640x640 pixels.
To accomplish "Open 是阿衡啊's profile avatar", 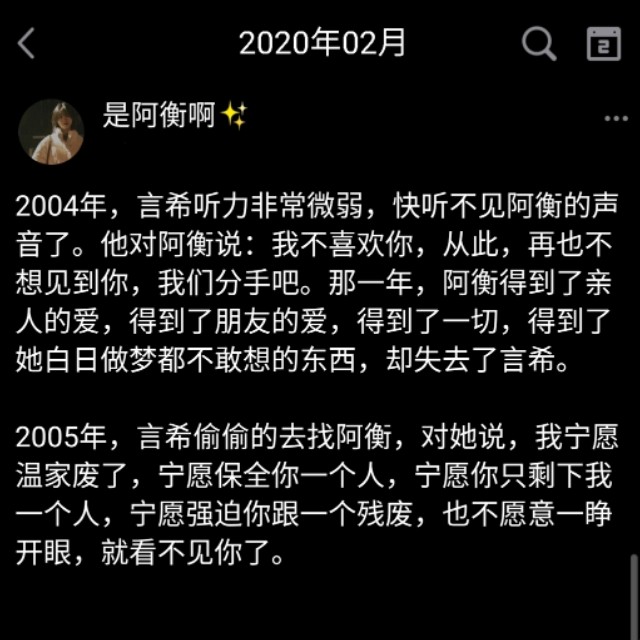I will (x=52, y=132).
